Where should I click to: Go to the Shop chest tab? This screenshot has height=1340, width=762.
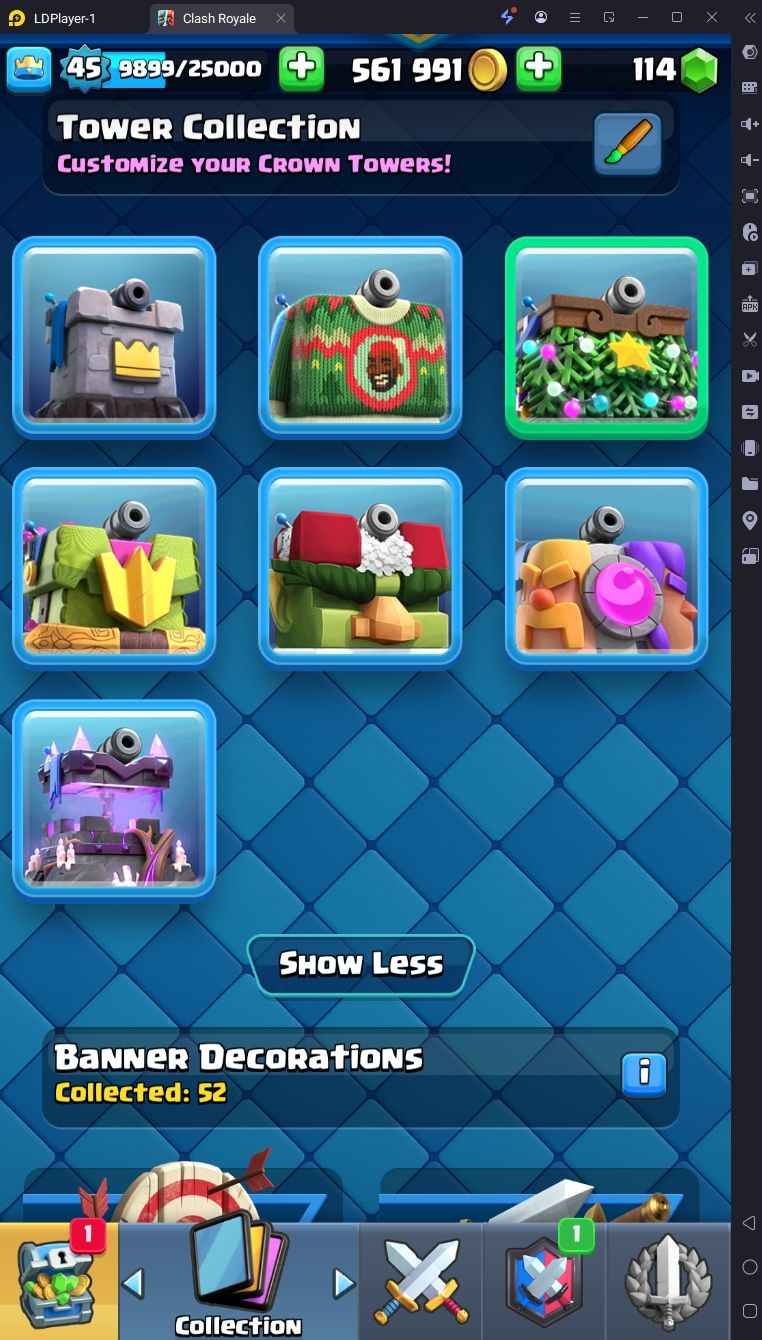click(x=58, y=1282)
